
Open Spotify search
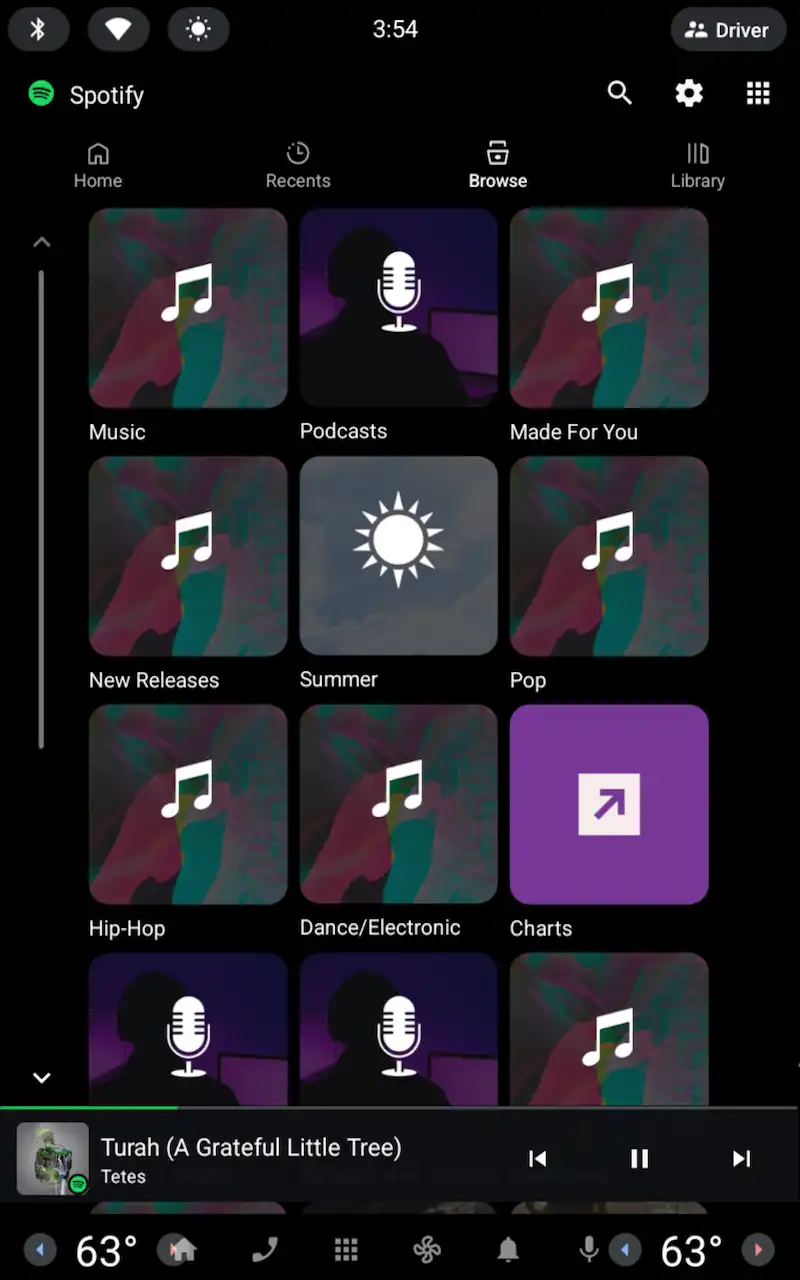620,93
